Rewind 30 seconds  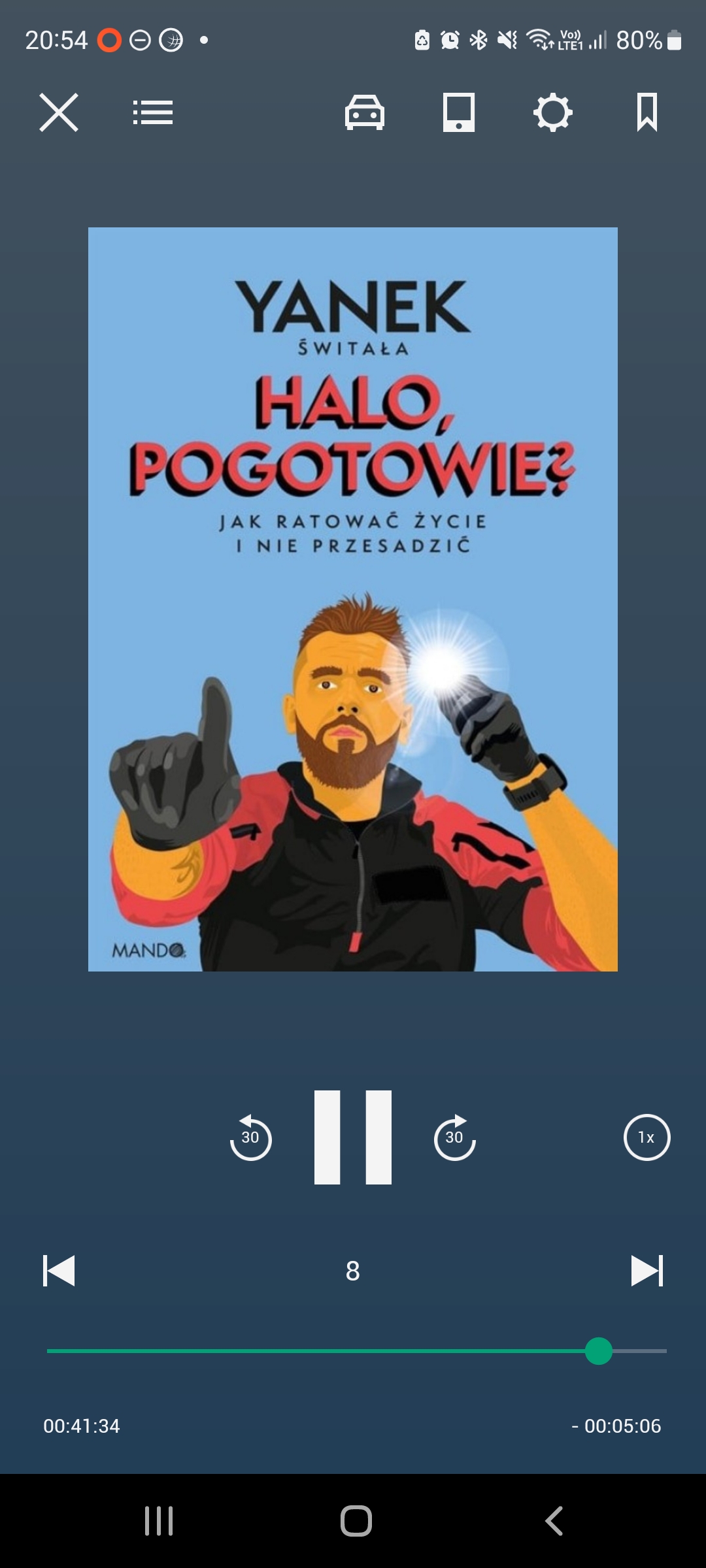pos(250,1137)
